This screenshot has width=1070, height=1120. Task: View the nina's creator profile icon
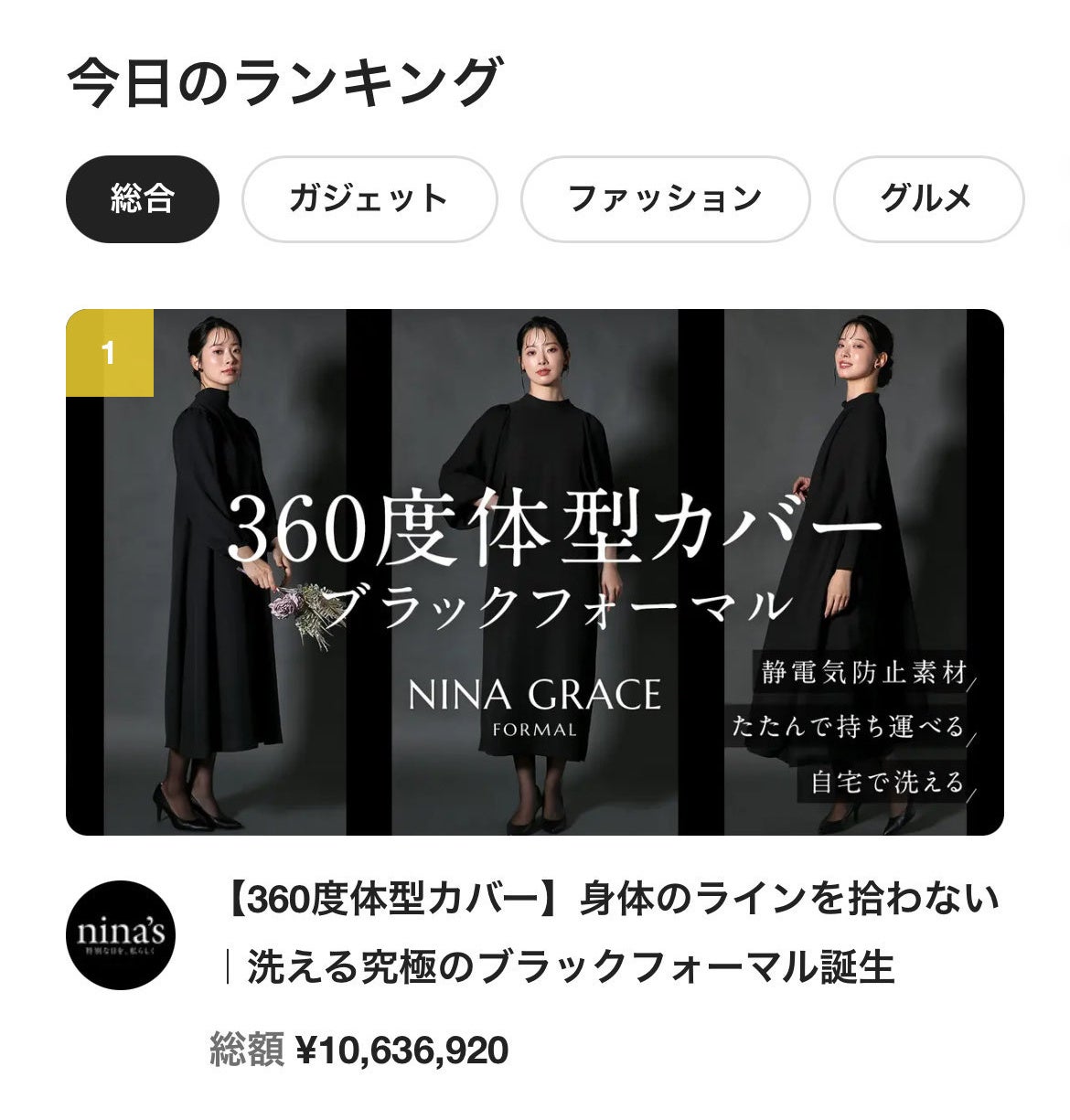click(x=121, y=934)
